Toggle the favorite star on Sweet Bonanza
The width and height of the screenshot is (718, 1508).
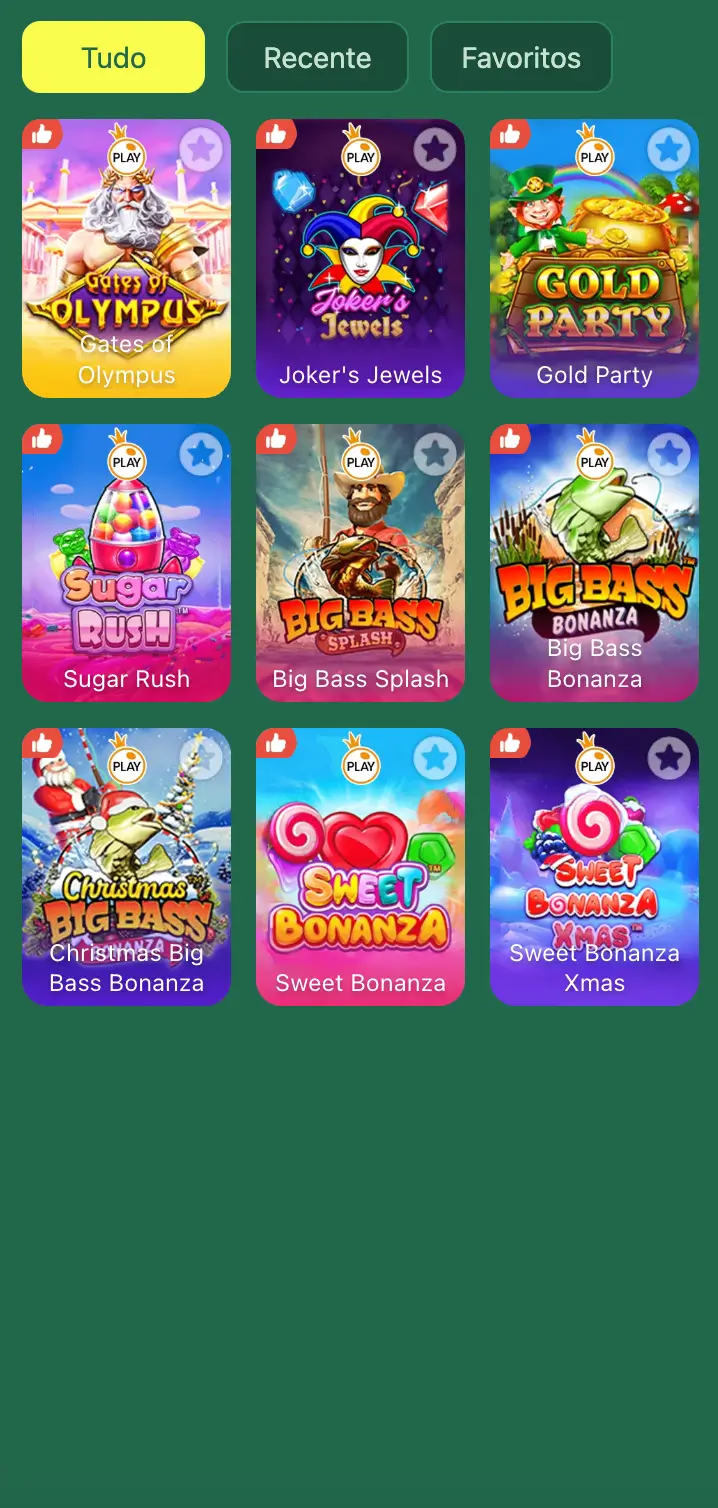[435, 758]
